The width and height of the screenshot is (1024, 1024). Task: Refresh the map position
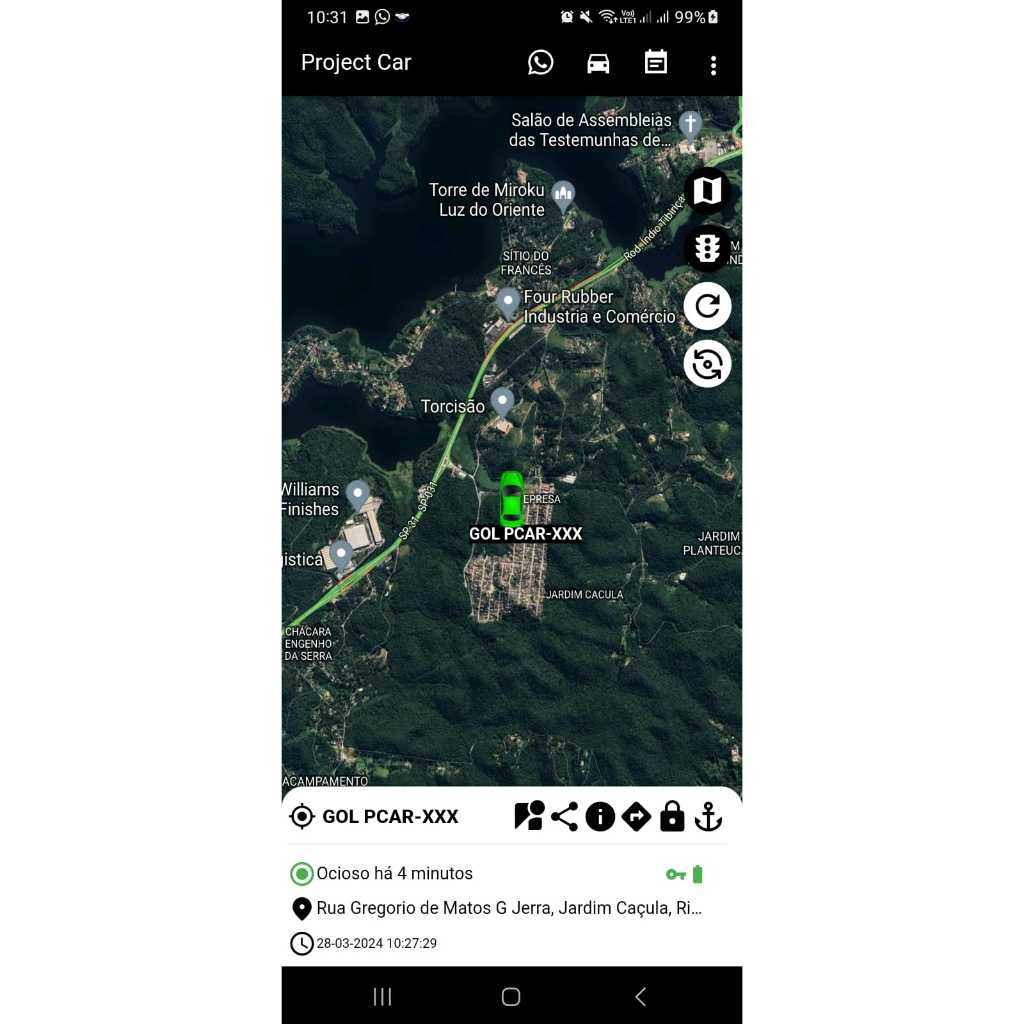[707, 306]
